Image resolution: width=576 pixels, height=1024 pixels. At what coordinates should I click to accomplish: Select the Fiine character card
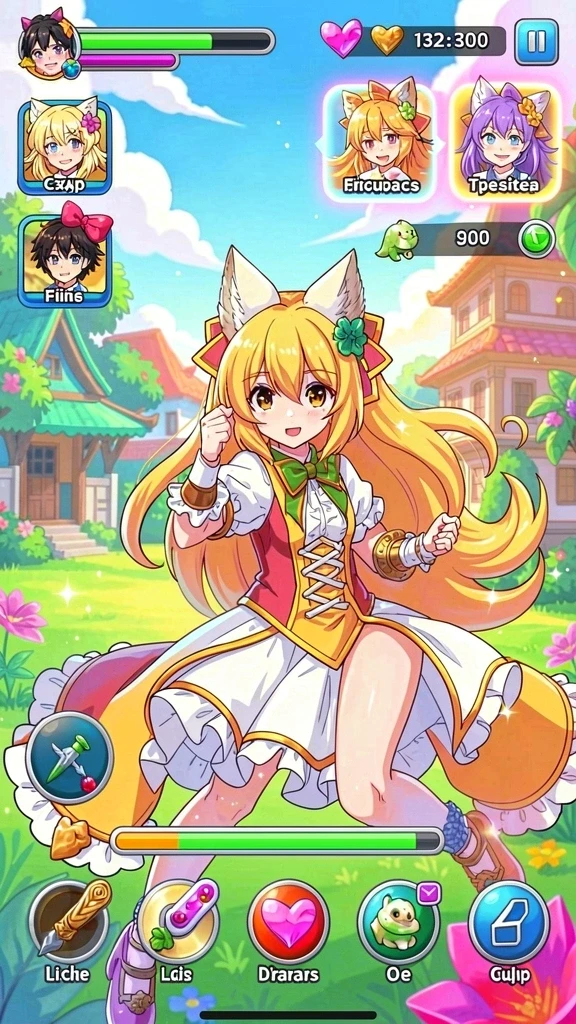pyautogui.click(x=64, y=260)
